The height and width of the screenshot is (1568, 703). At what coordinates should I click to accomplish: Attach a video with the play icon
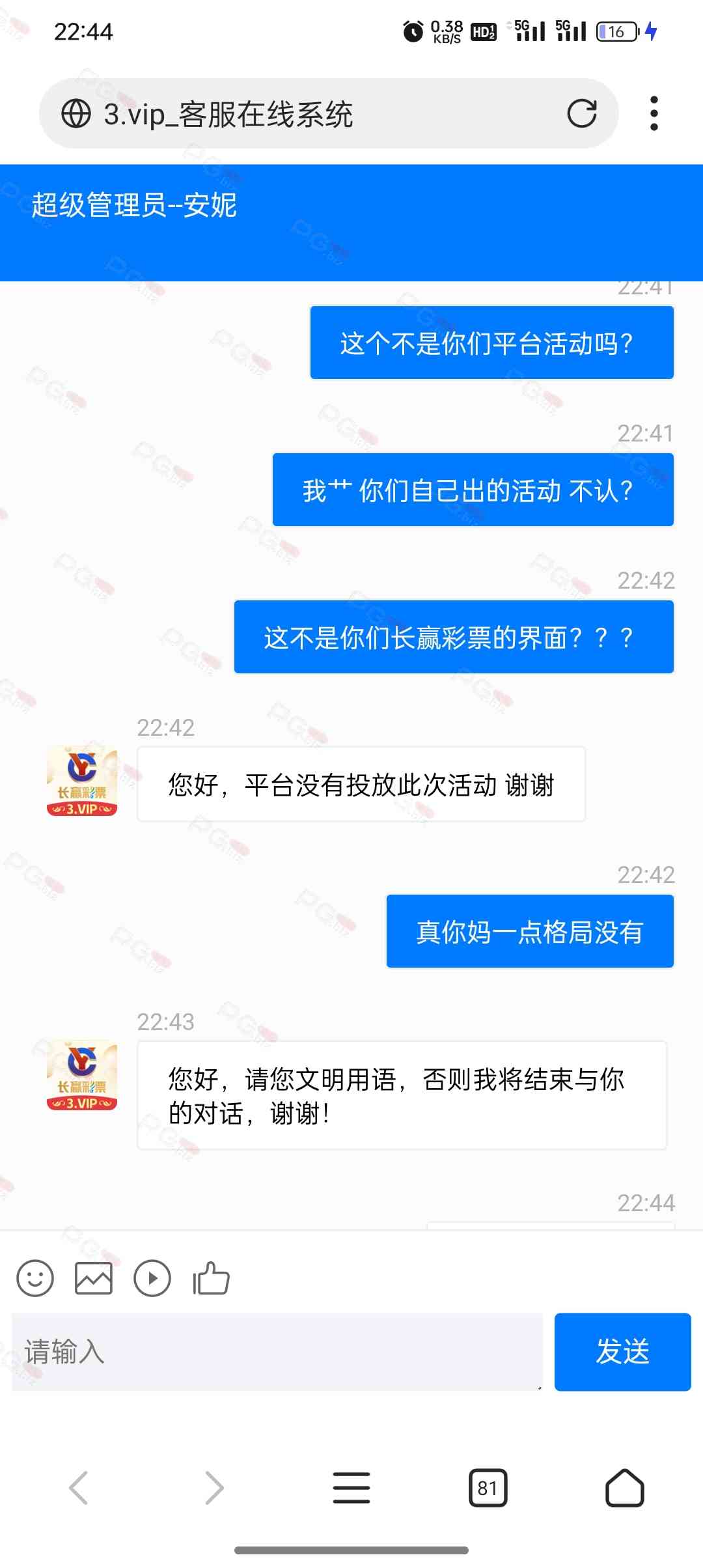pos(152,1278)
